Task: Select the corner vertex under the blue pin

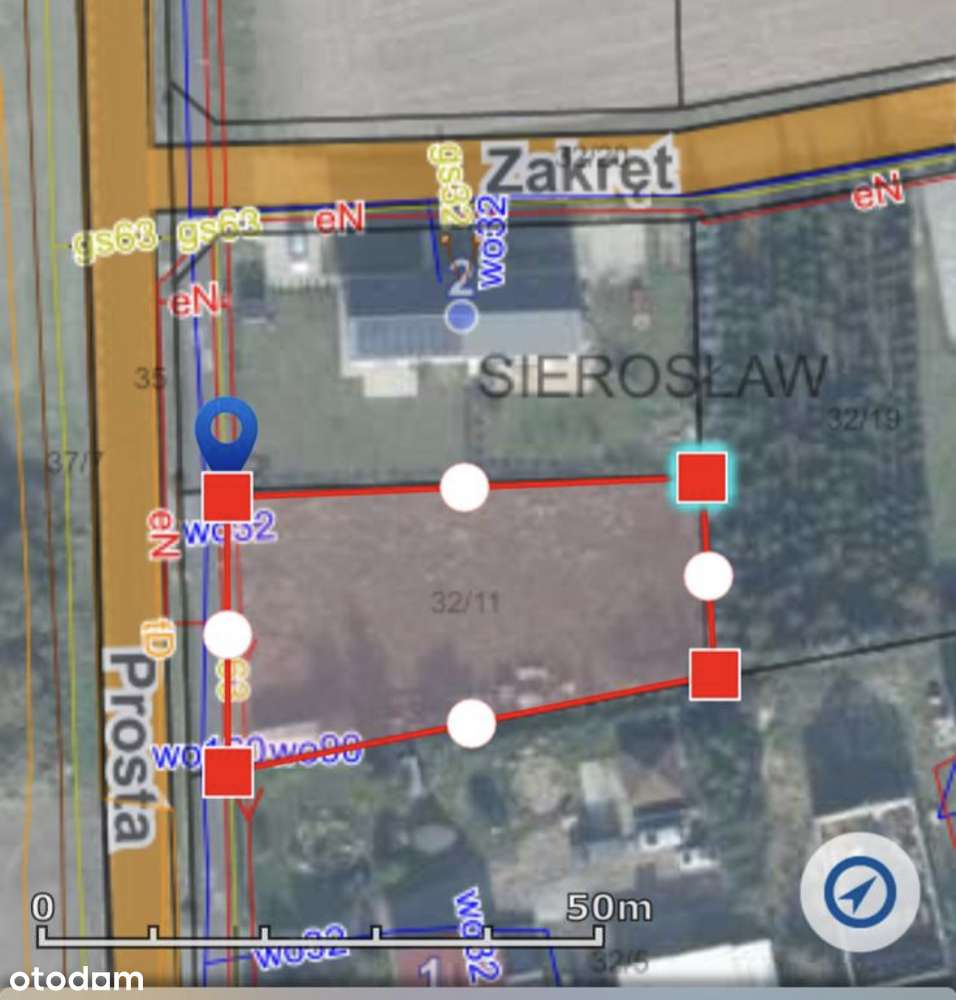Action: pos(227,497)
